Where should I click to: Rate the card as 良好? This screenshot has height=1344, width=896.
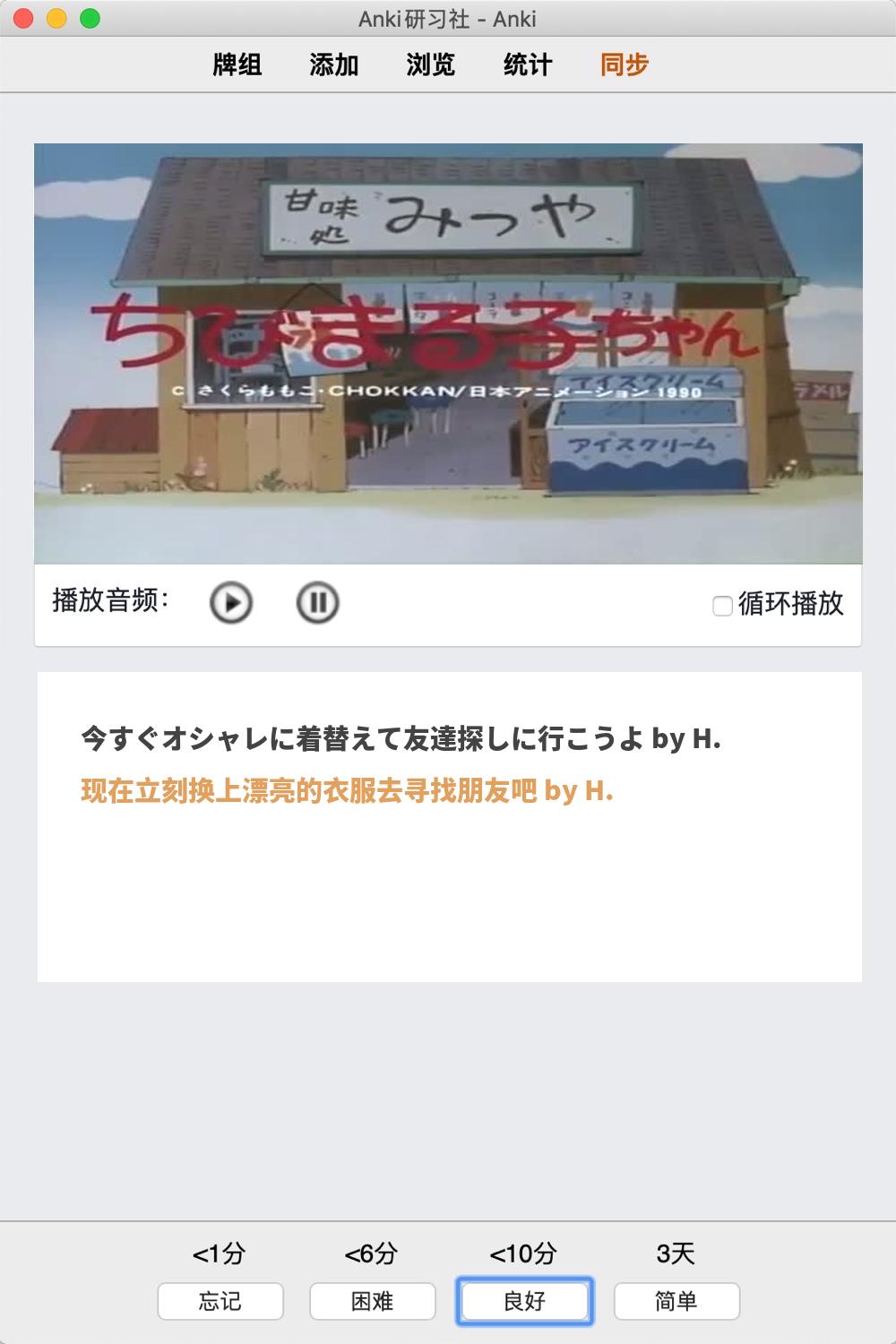(525, 1301)
